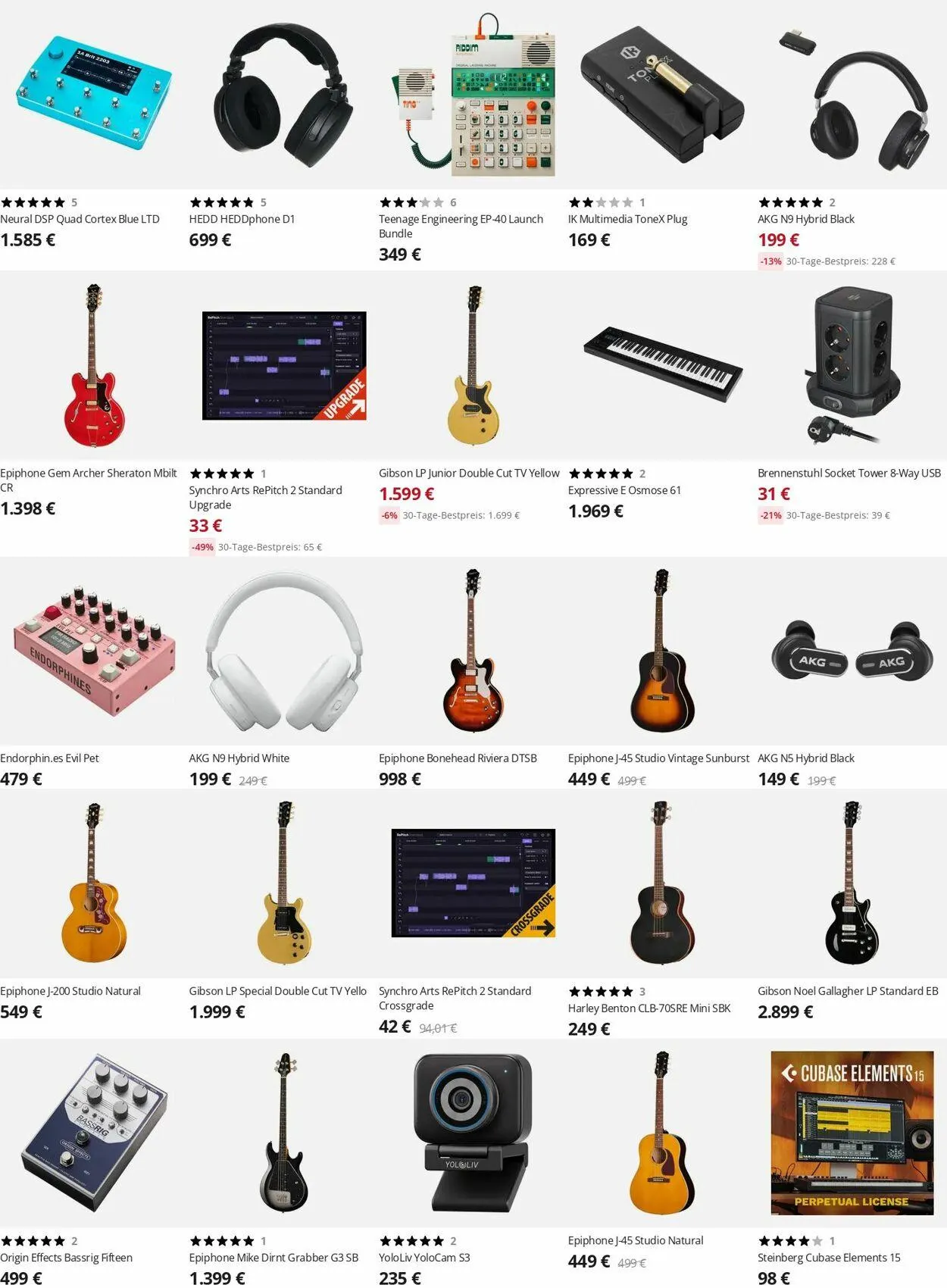The height and width of the screenshot is (1288, 947).
Task: Open the AKG N9 Hybrid Black headphones
Action: pos(805,219)
